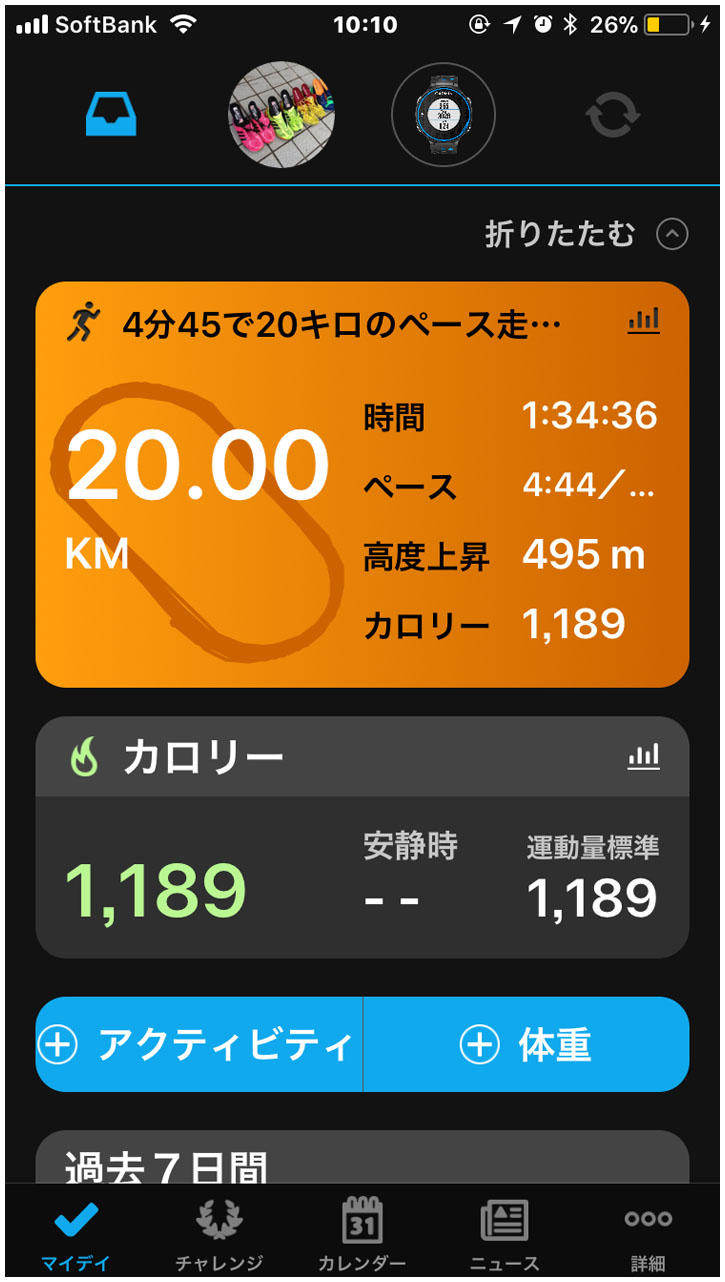The image size is (725, 1282).
Task: Open the 過去7日間 card
Action: (362, 1160)
